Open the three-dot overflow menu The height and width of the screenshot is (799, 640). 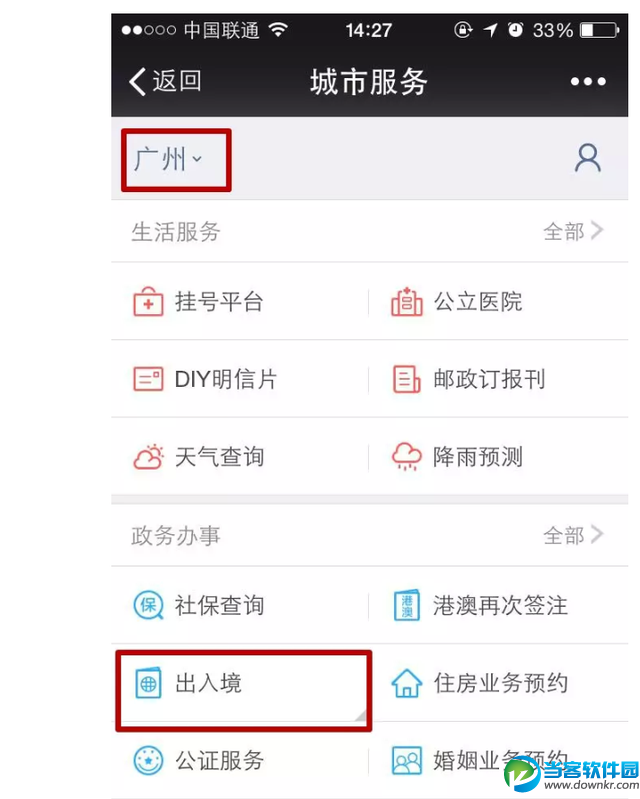point(587,82)
